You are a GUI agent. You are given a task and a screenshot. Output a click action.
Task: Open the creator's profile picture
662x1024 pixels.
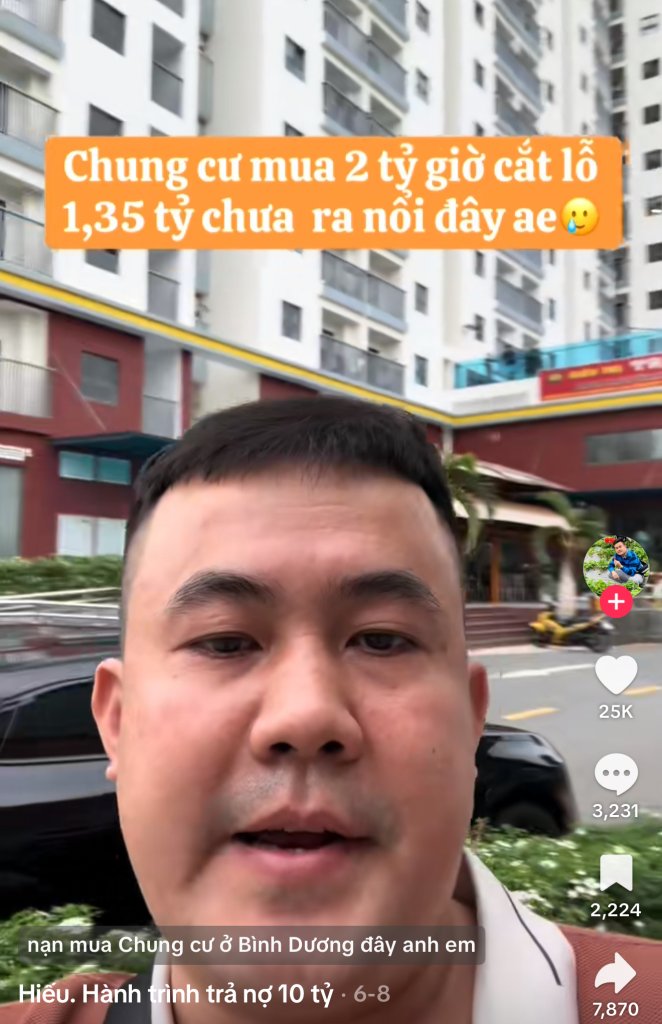616,565
